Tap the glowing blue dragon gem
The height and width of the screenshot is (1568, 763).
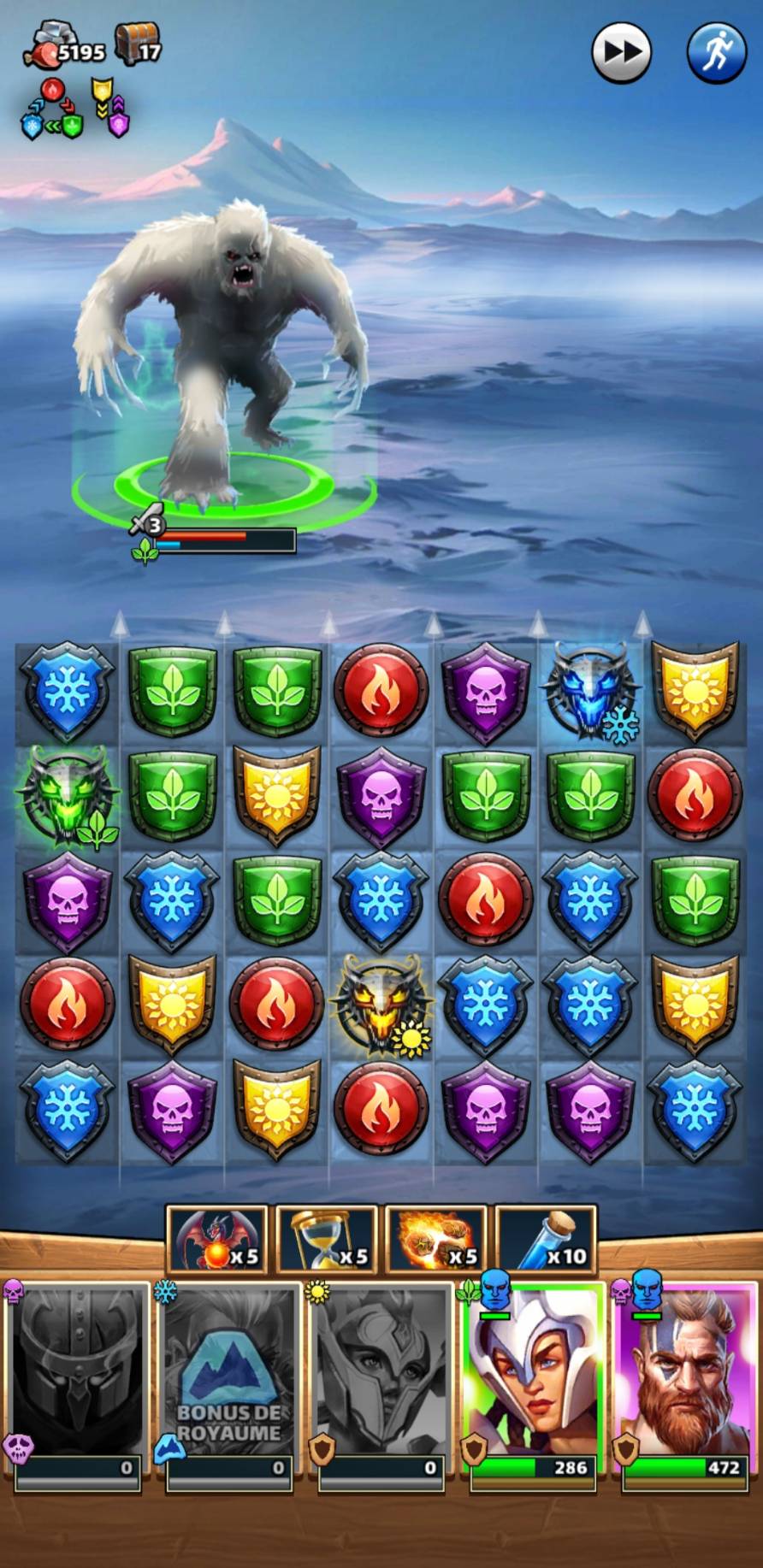point(589,689)
